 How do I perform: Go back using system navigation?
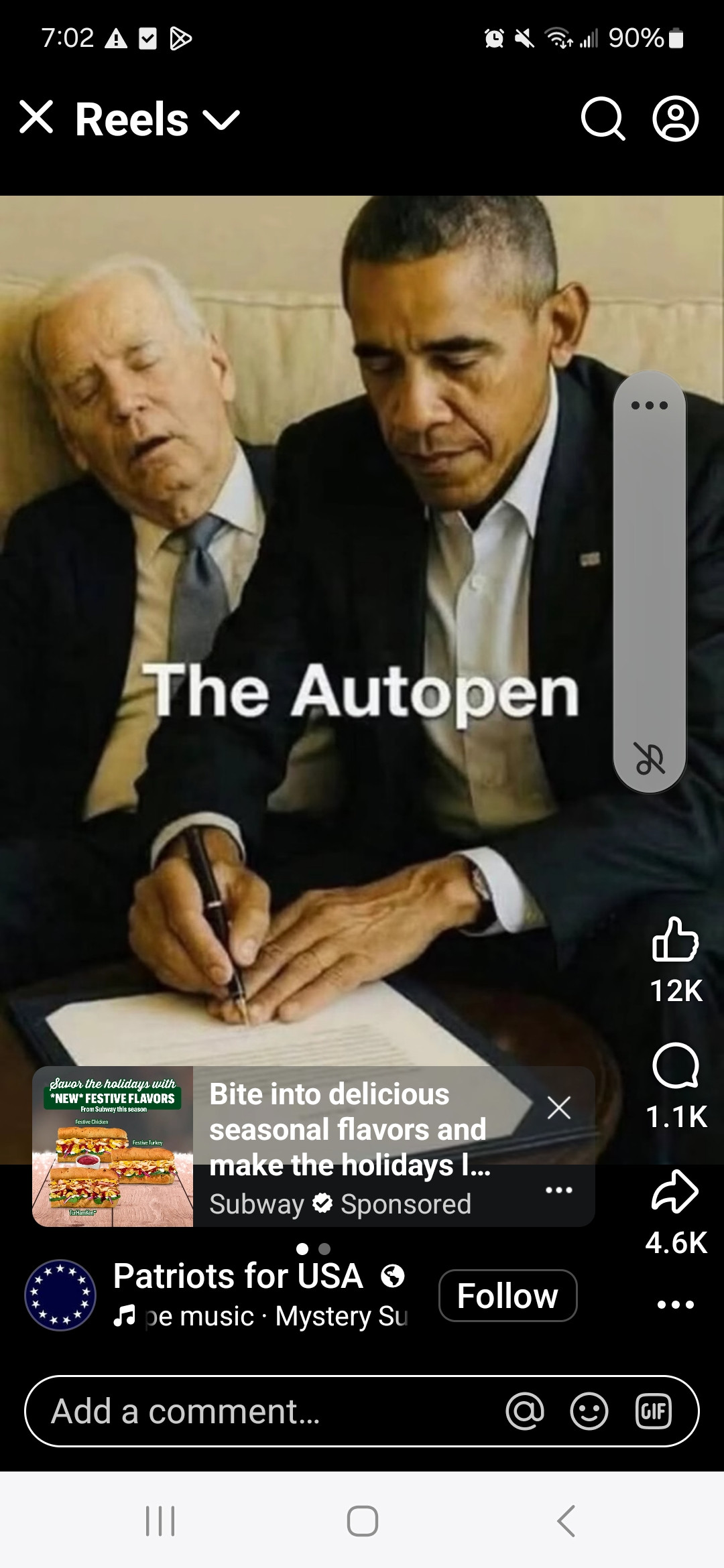[x=566, y=1521]
